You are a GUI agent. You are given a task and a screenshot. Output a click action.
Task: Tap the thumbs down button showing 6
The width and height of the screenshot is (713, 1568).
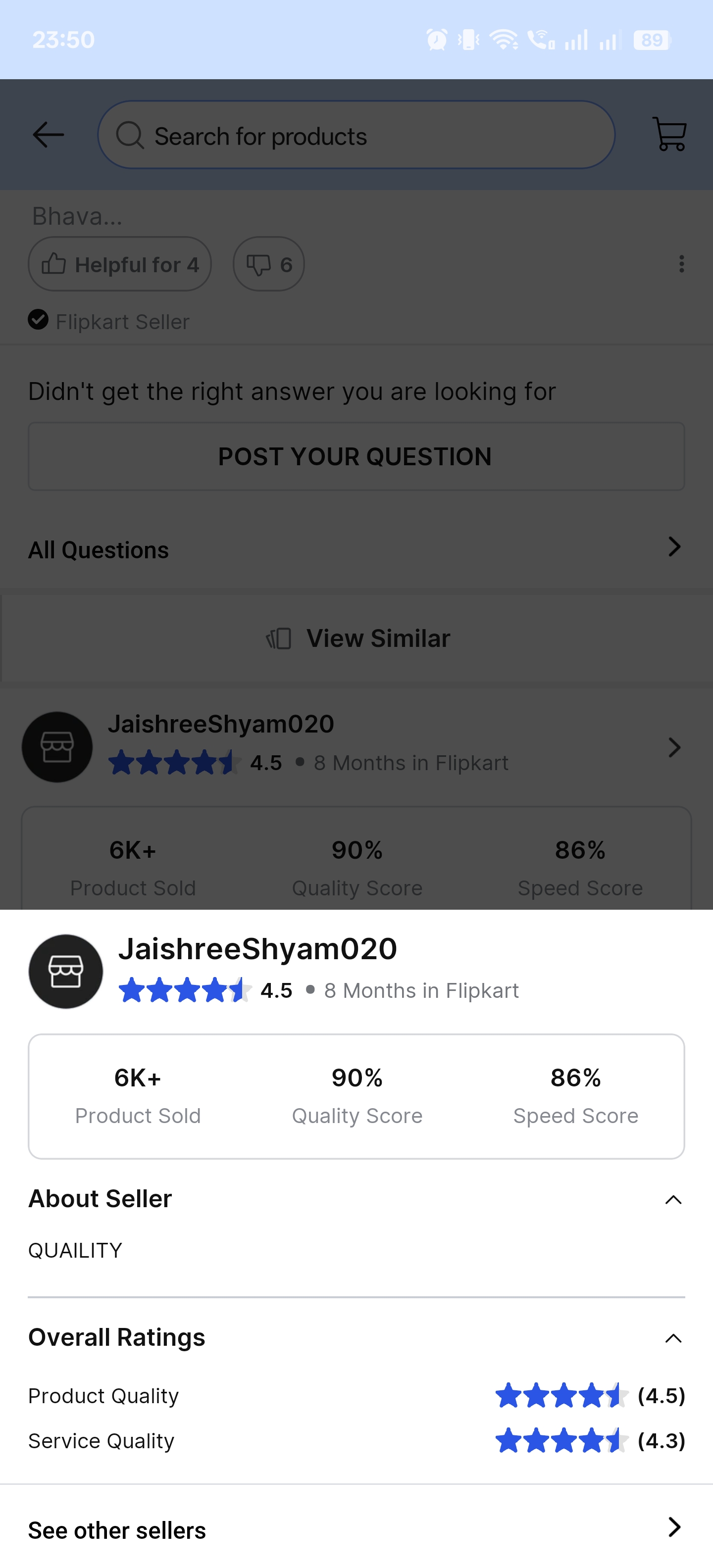268,264
